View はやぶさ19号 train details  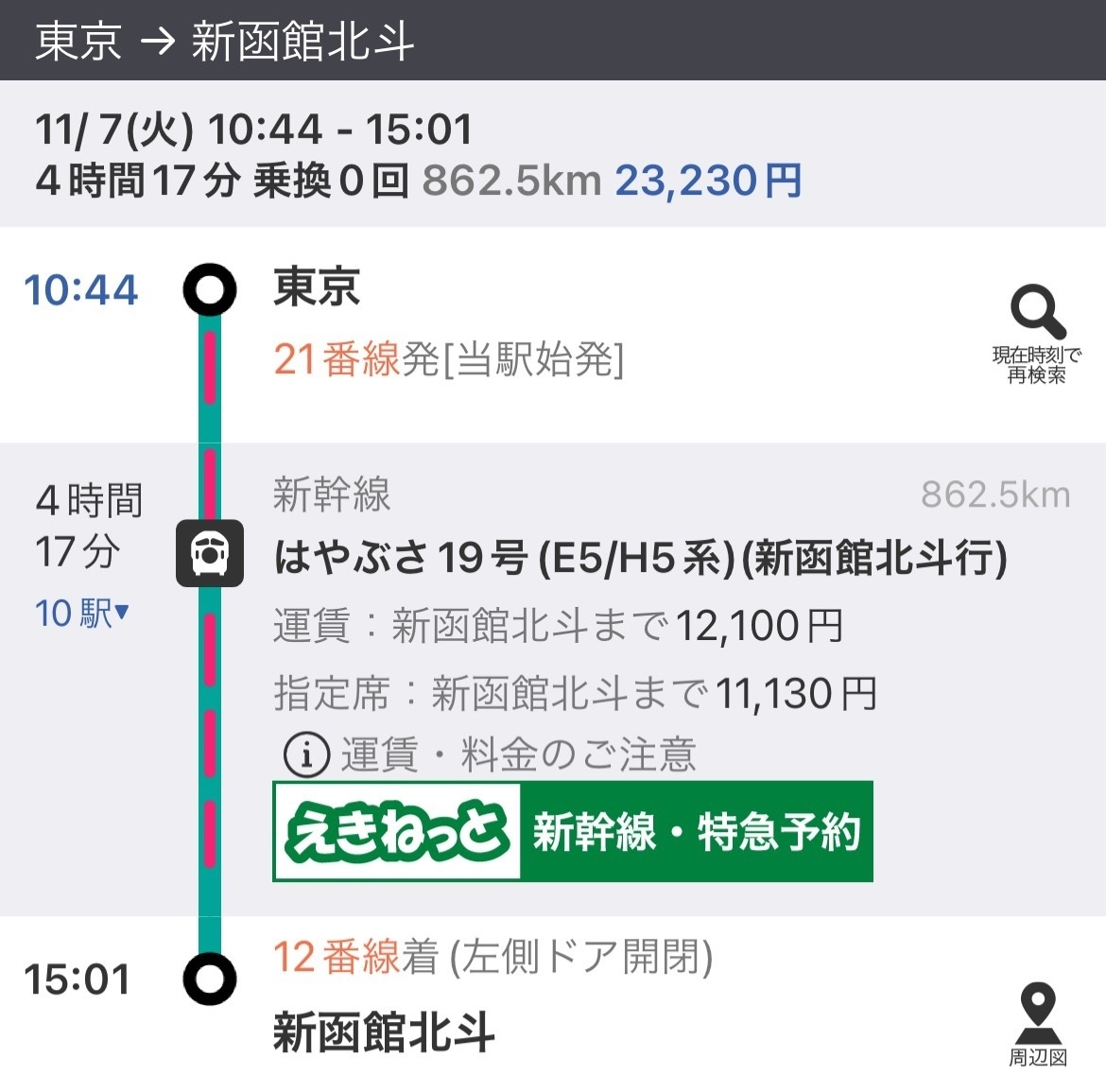[x=639, y=559]
